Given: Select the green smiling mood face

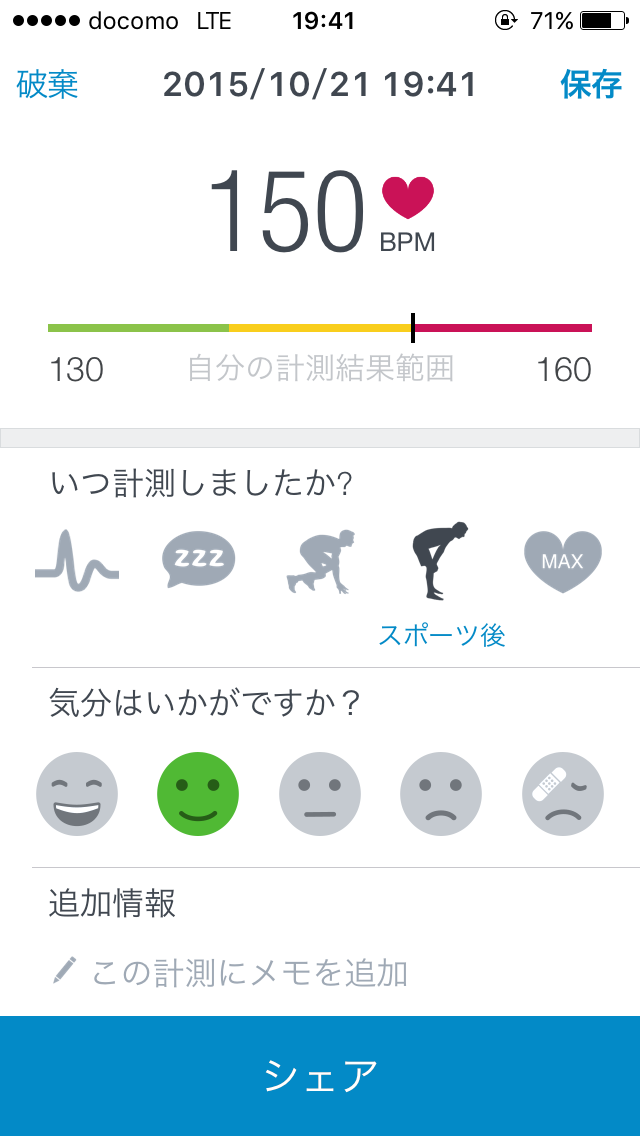Looking at the screenshot, I should [198, 793].
